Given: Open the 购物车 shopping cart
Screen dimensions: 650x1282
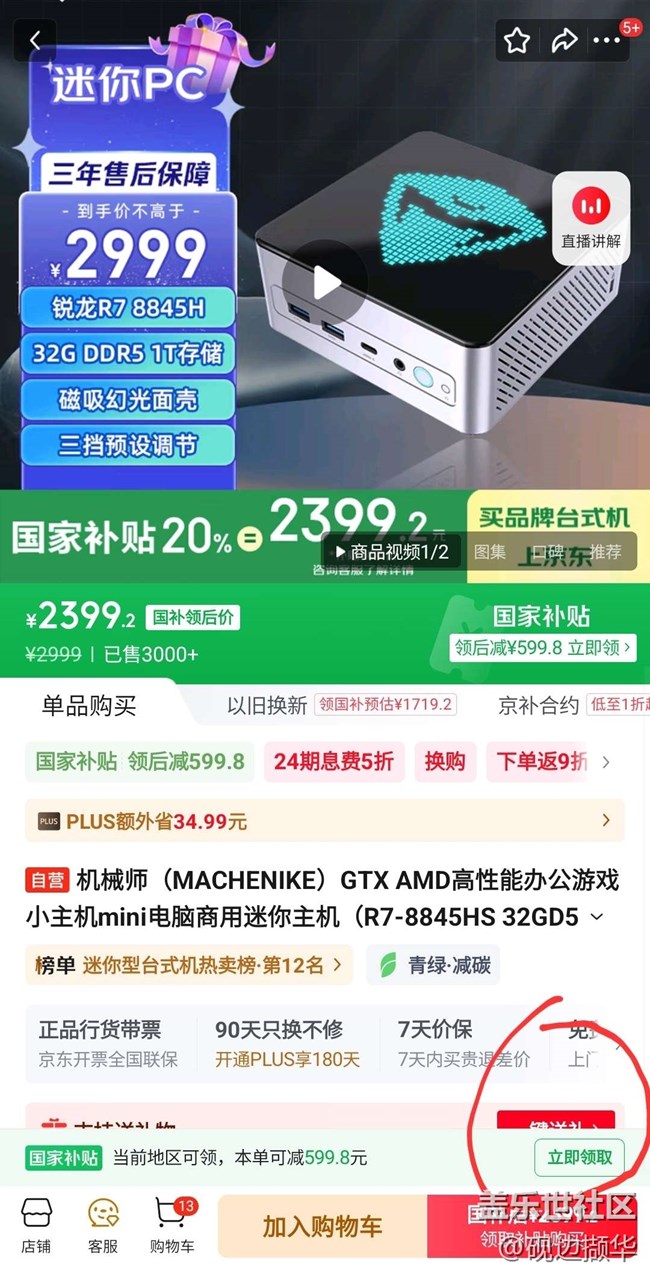Looking at the screenshot, I should click(x=172, y=1226).
